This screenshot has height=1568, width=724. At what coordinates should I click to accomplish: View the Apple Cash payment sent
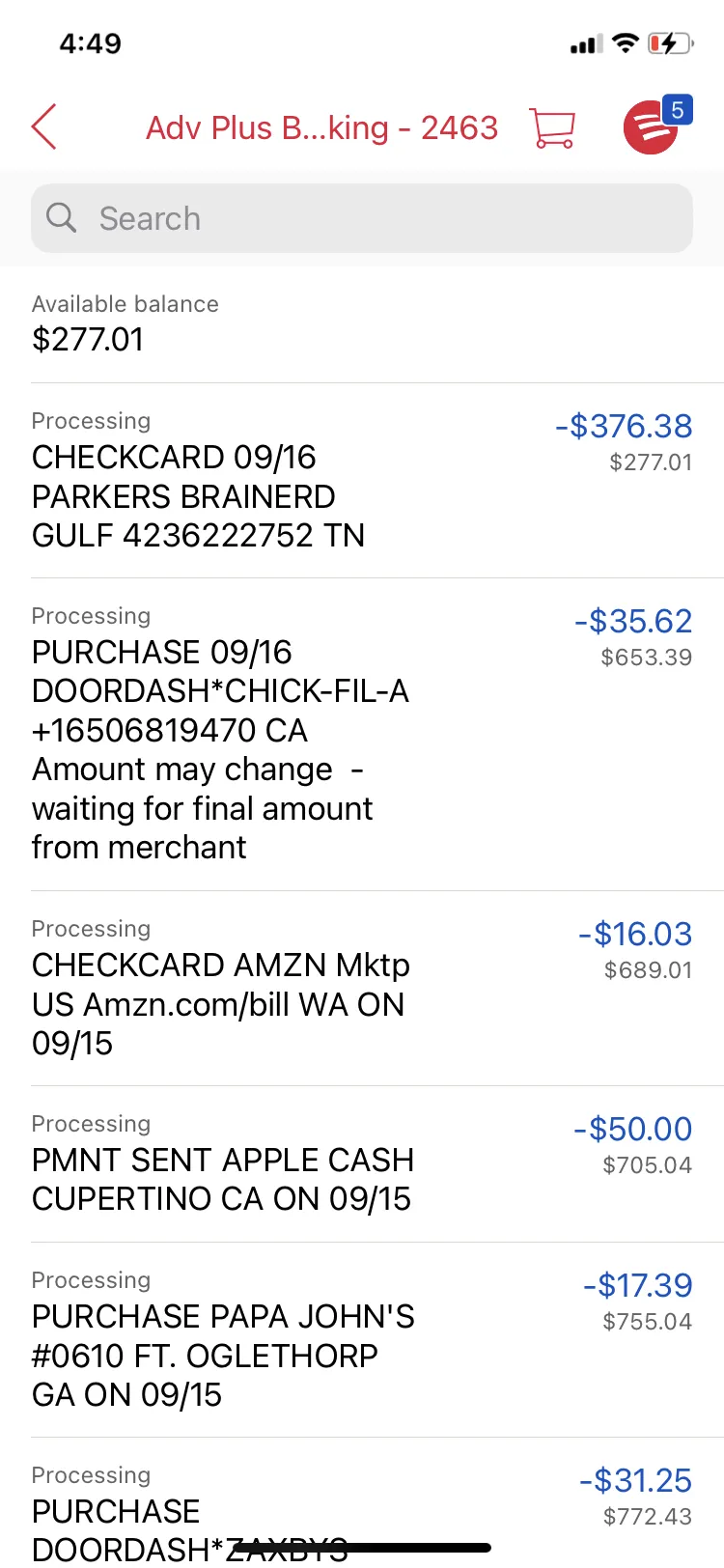click(x=362, y=1163)
